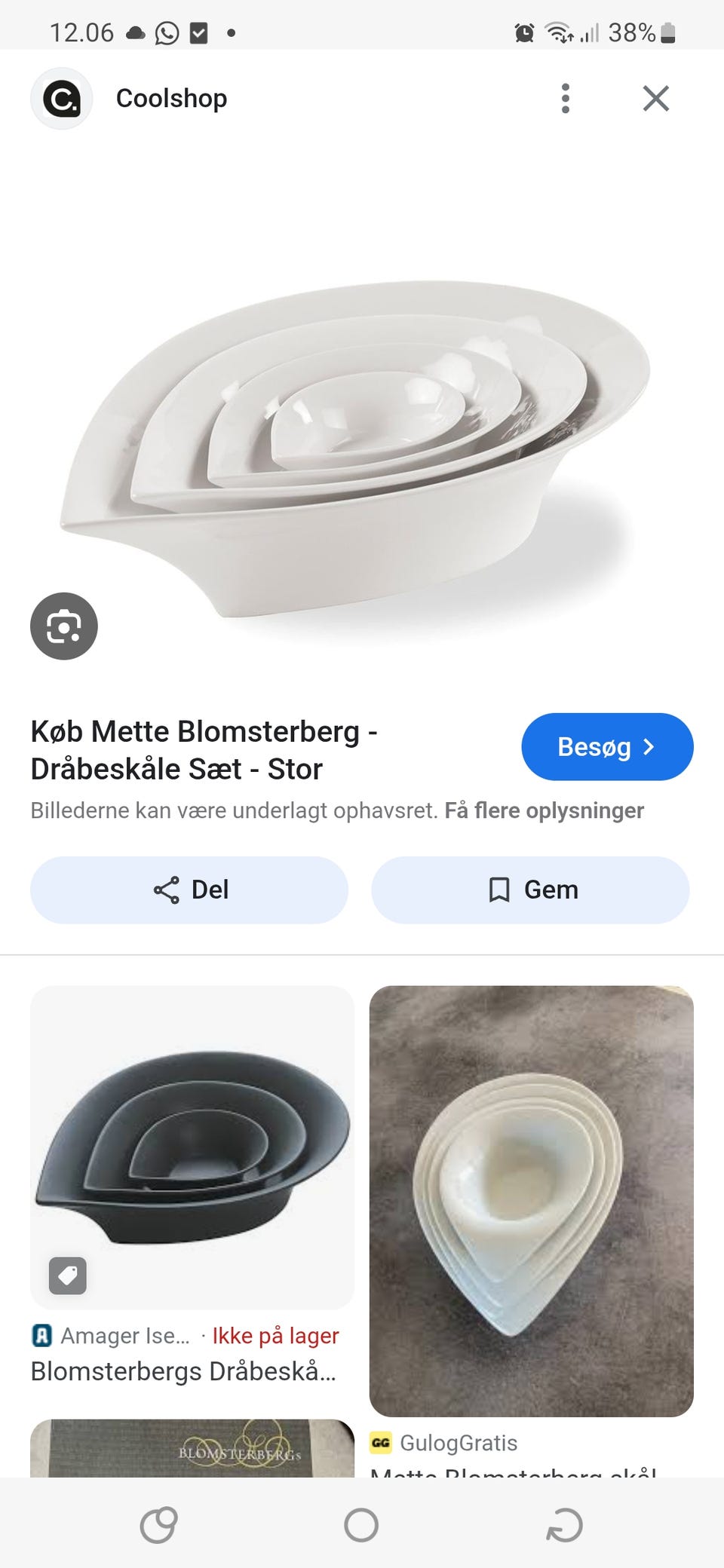Screen dimensions: 724x1568
Task: Tap the Gem save button
Action: [529, 890]
